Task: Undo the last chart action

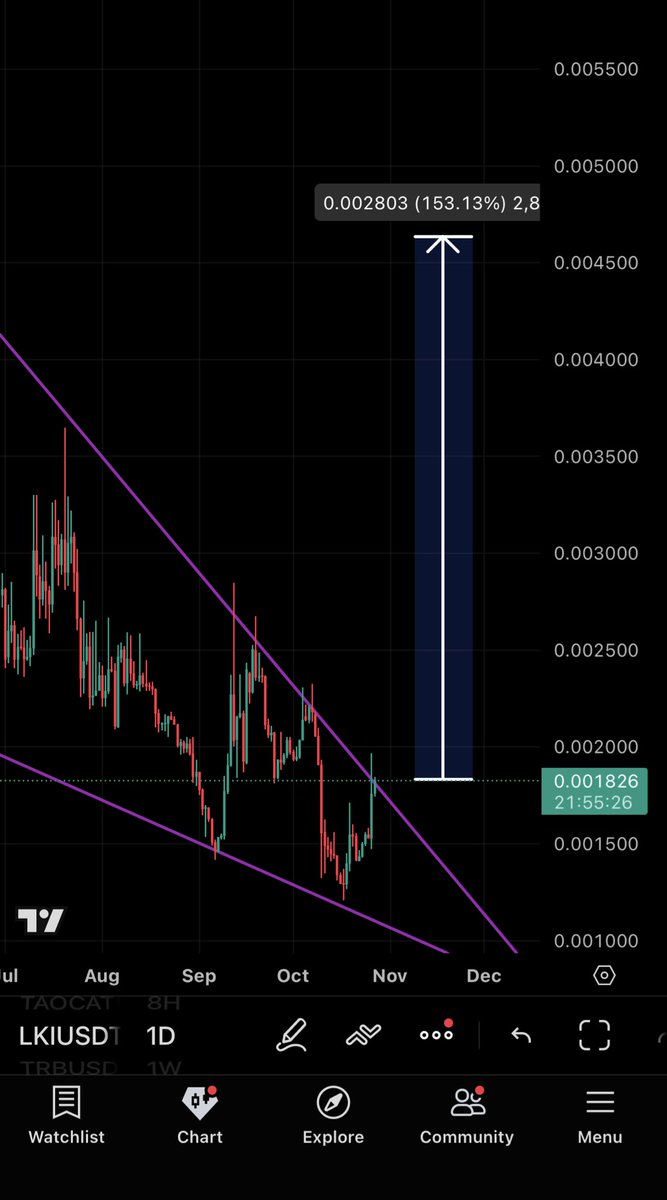Action: coord(520,1035)
